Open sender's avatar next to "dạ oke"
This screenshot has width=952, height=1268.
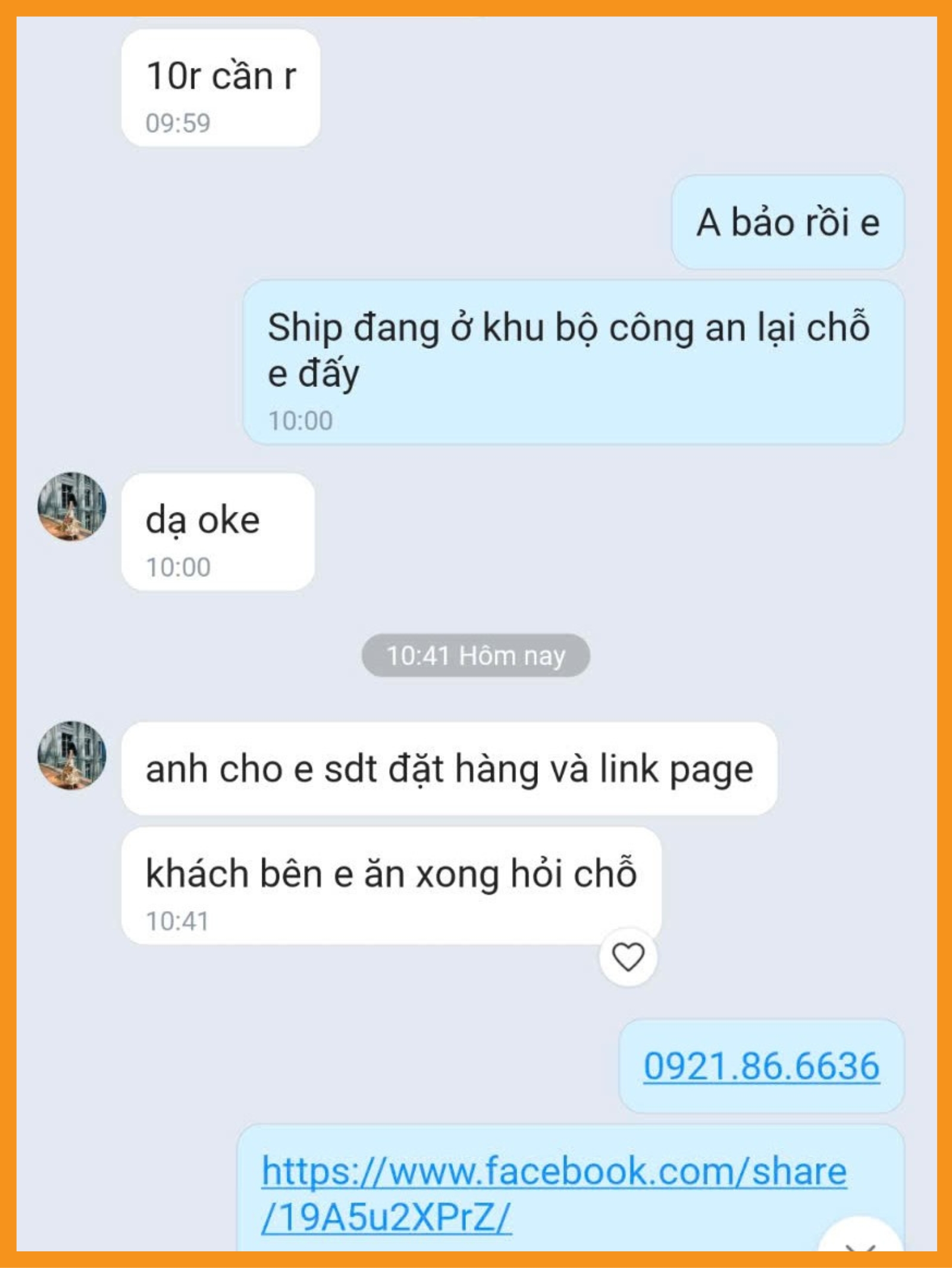click(x=72, y=507)
